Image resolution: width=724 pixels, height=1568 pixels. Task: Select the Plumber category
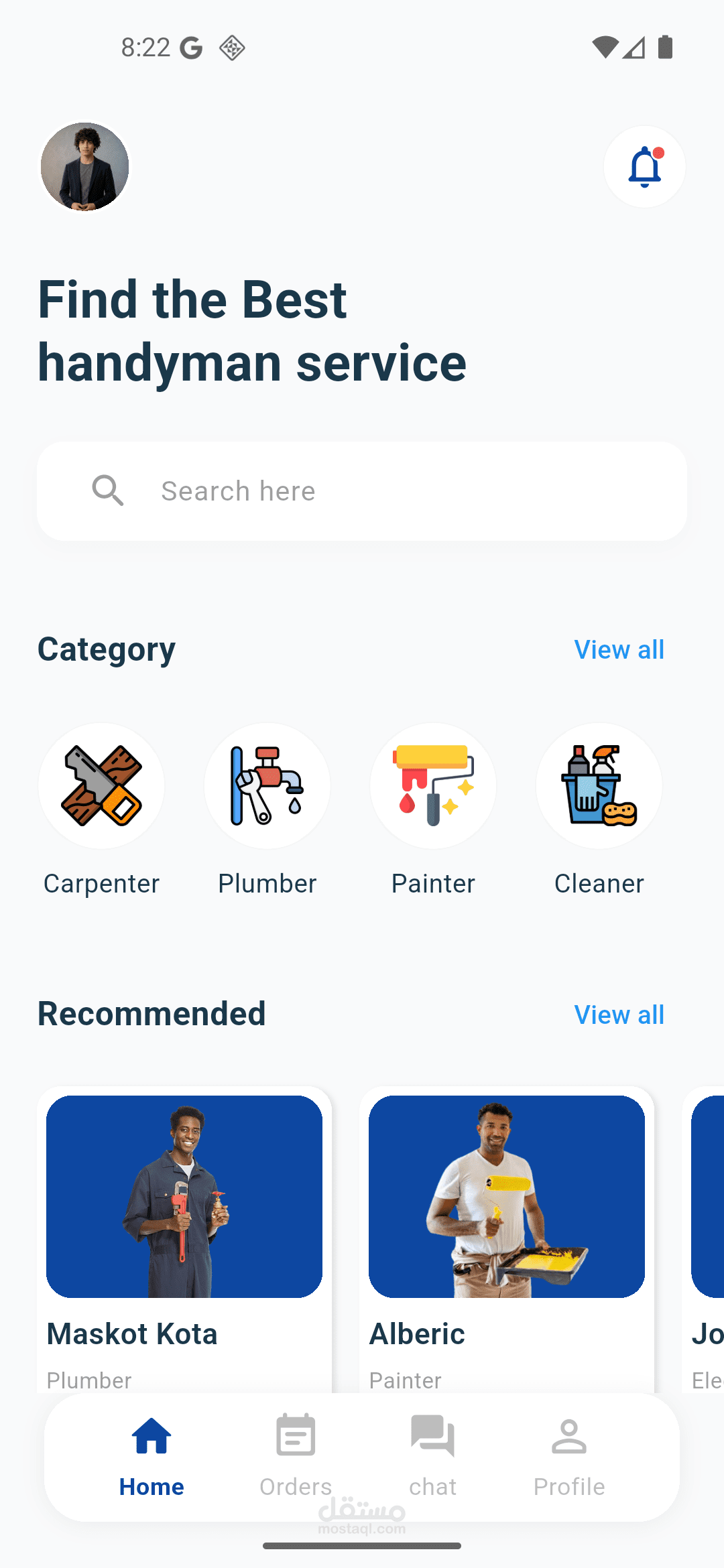(x=267, y=786)
